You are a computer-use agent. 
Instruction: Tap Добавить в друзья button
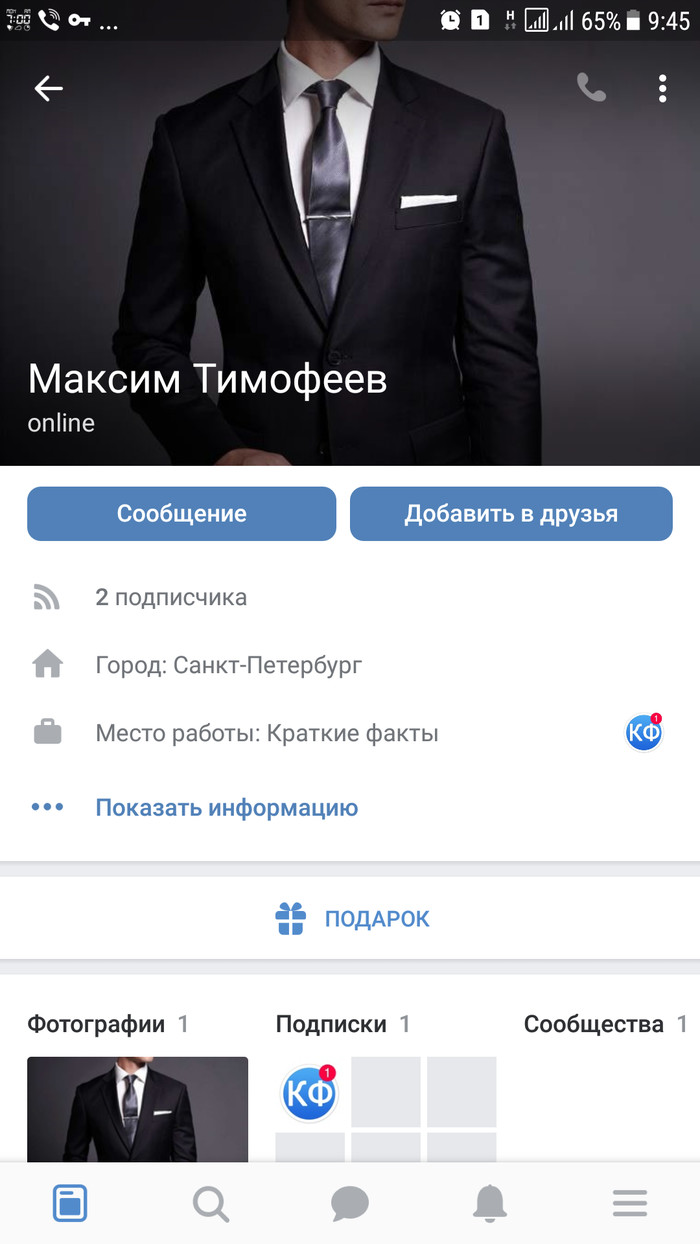coord(511,514)
